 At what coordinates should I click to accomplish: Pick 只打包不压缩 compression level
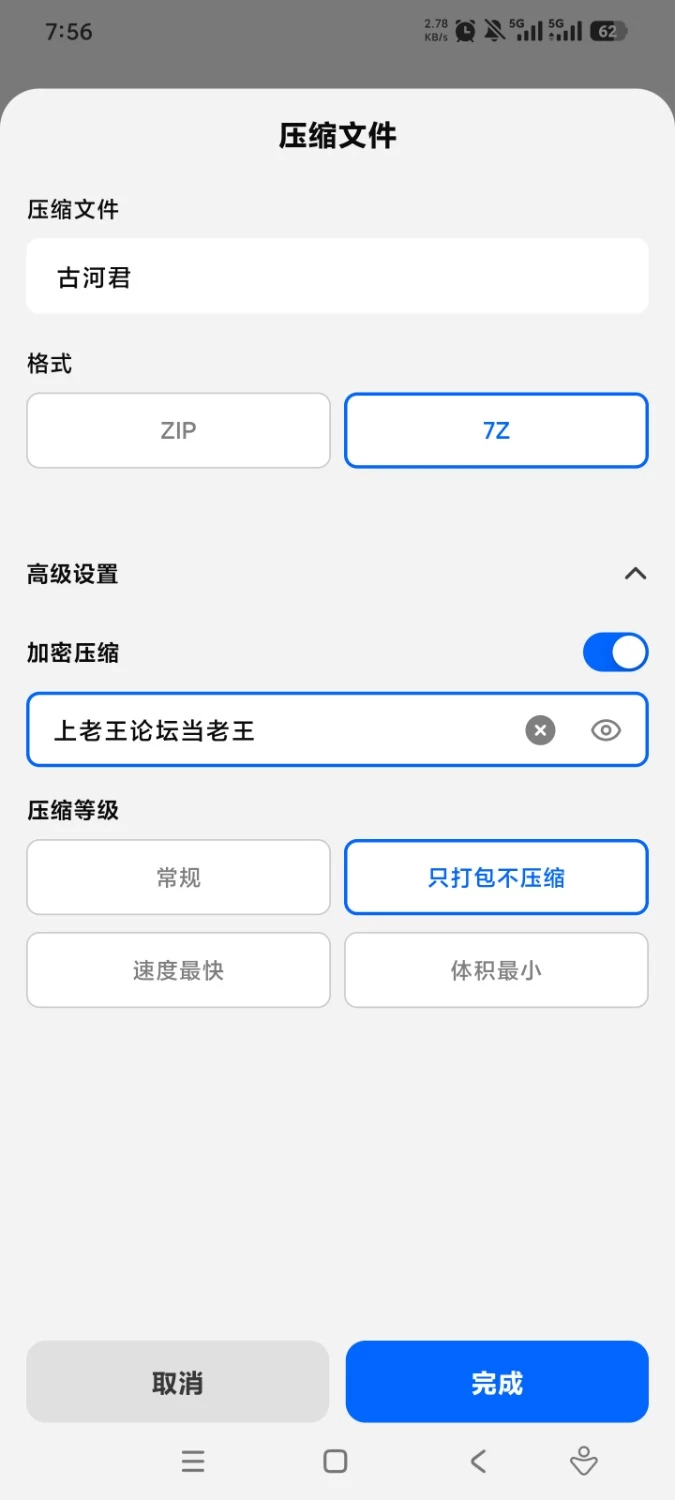pos(496,877)
